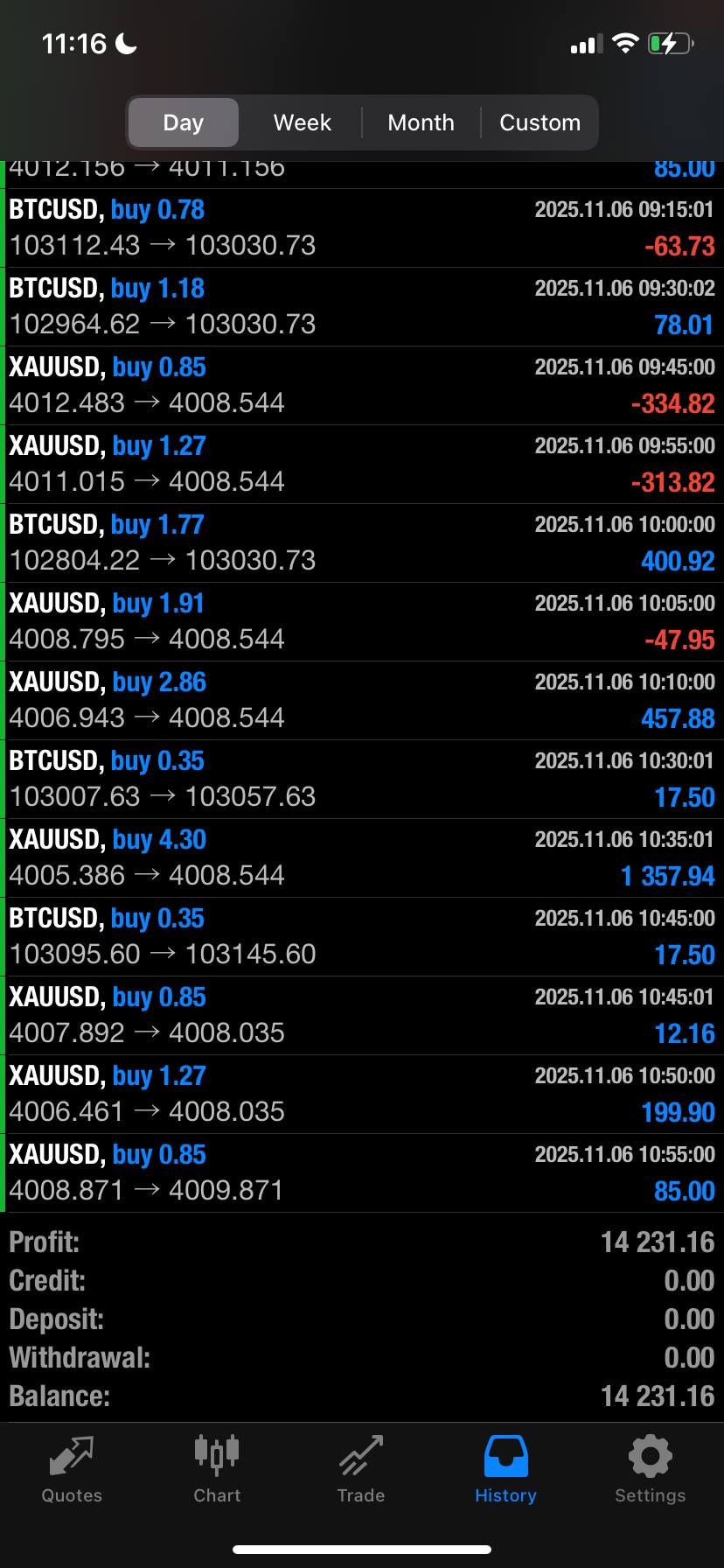724x1568 pixels.
Task: Open the XAUUSD buy 1.91 deal
Action: (x=362, y=621)
